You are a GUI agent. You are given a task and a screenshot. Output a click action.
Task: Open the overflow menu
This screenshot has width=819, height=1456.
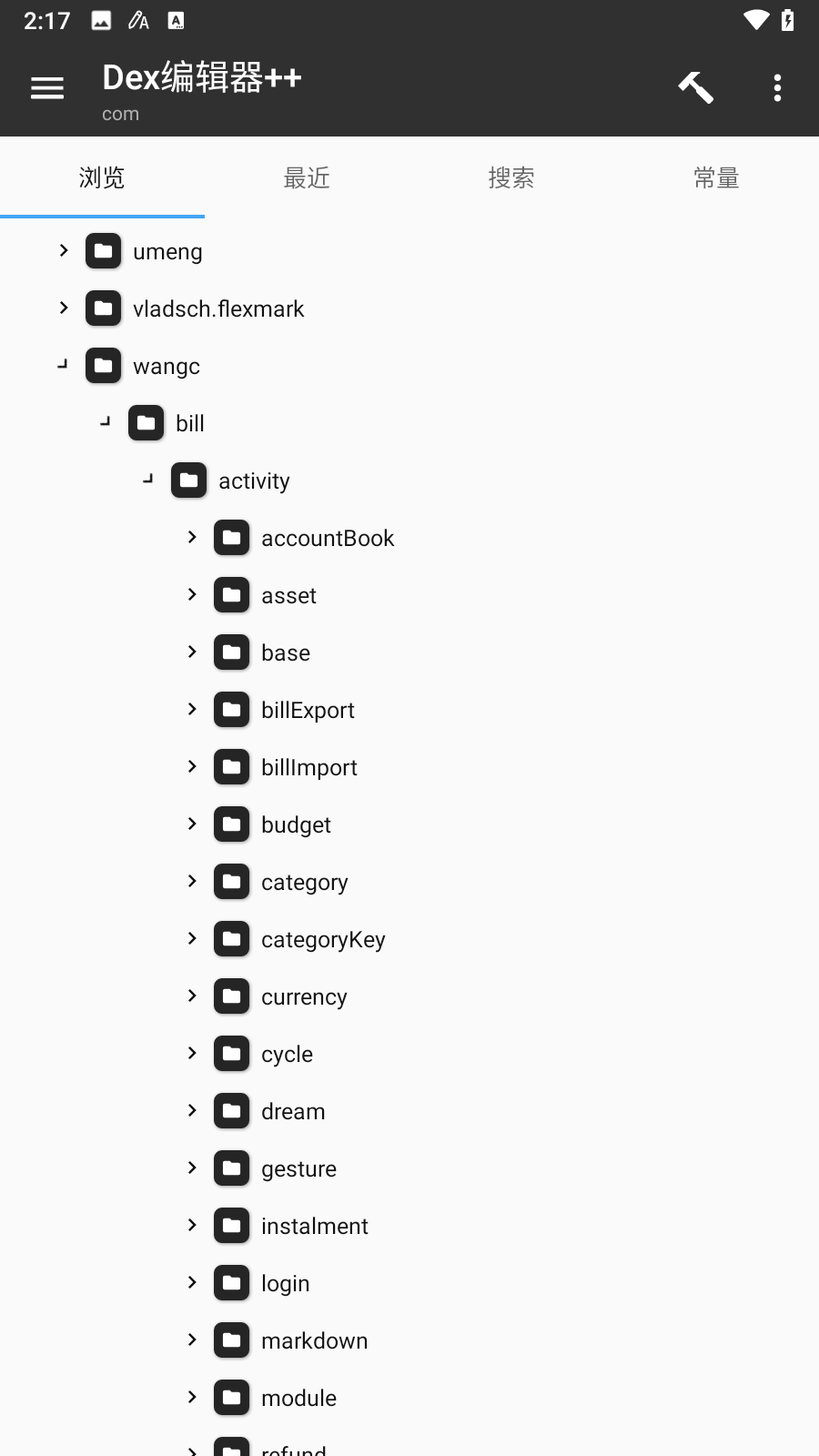(x=777, y=88)
